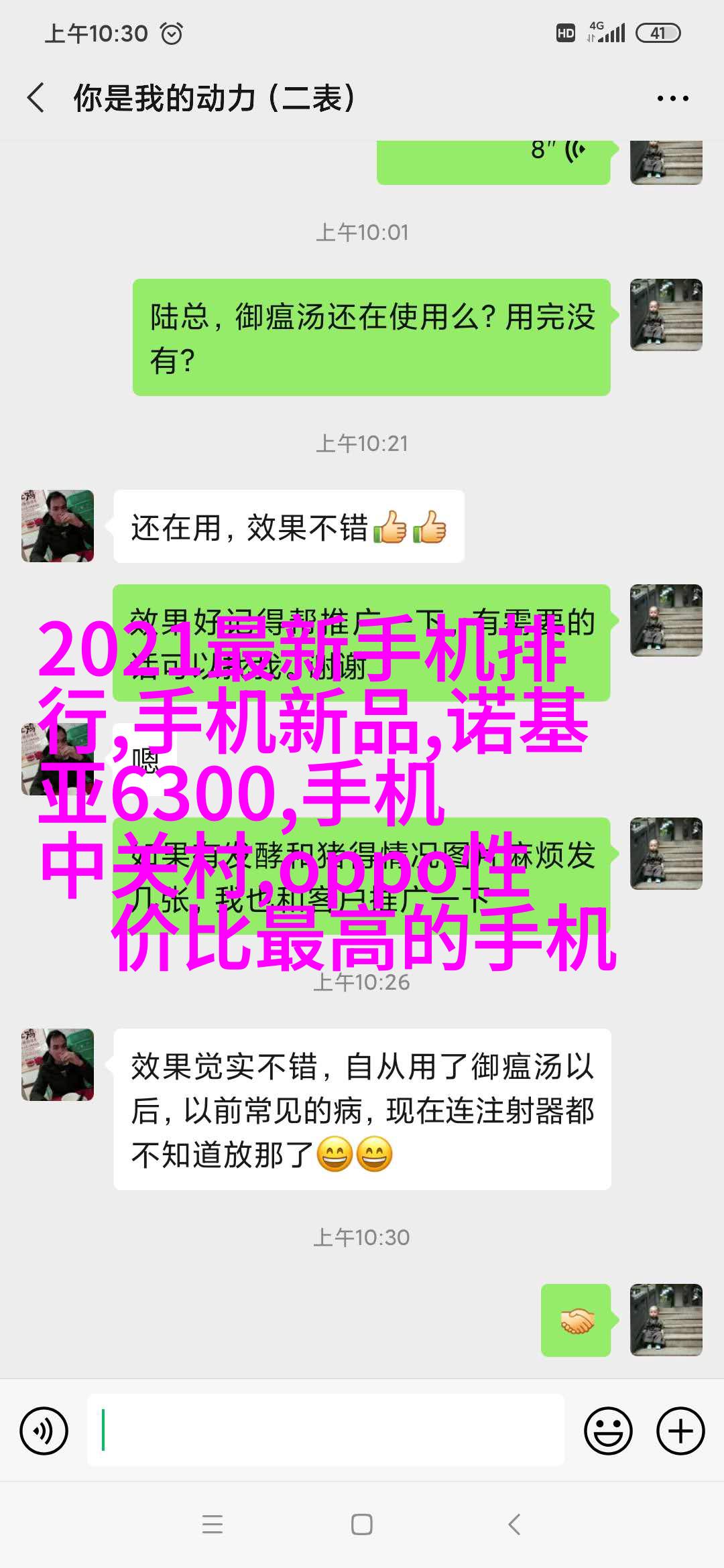Open the emoji picker
The width and height of the screenshot is (724, 1568).
(x=608, y=1431)
